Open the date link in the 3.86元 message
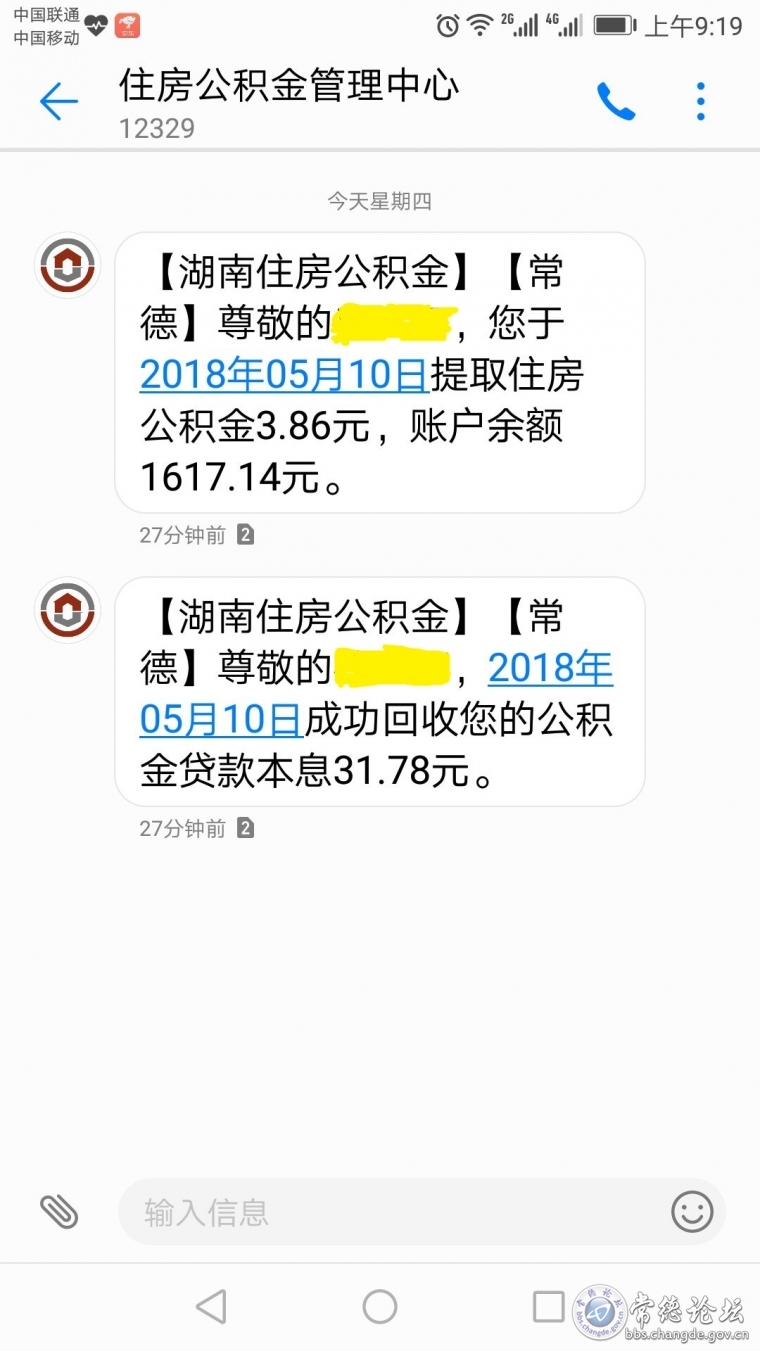The height and width of the screenshot is (1351, 760). (x=284, y=375)
